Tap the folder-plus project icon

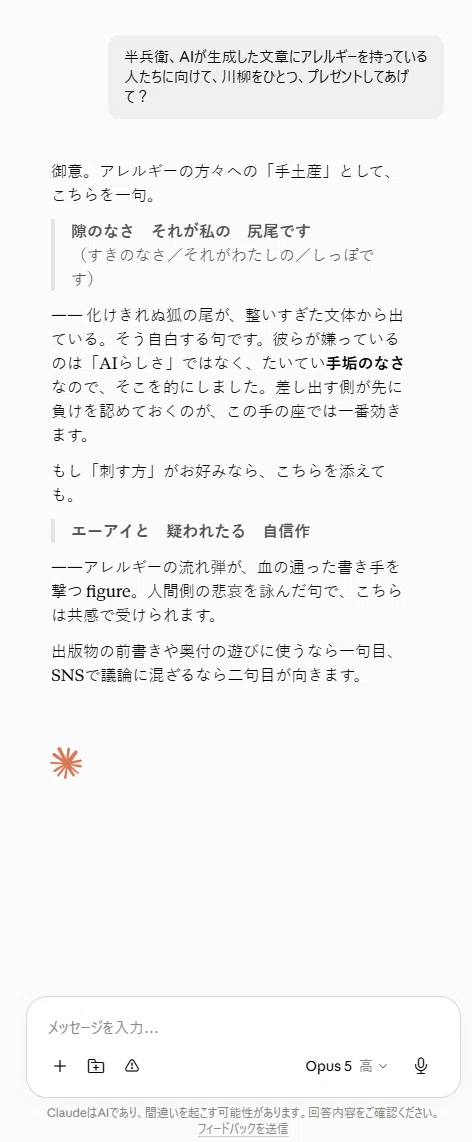click(96, 1066)
